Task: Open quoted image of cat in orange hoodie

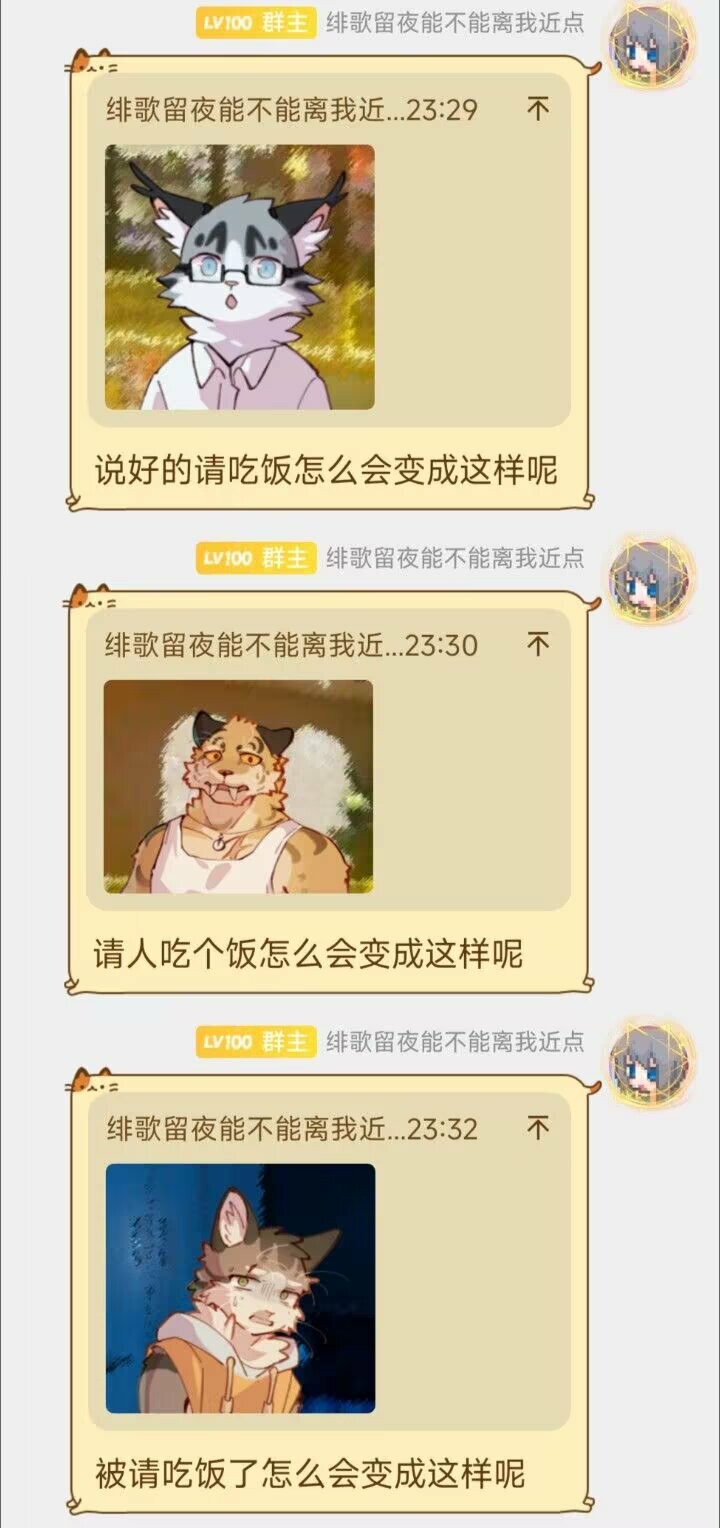Action: 240,1288
